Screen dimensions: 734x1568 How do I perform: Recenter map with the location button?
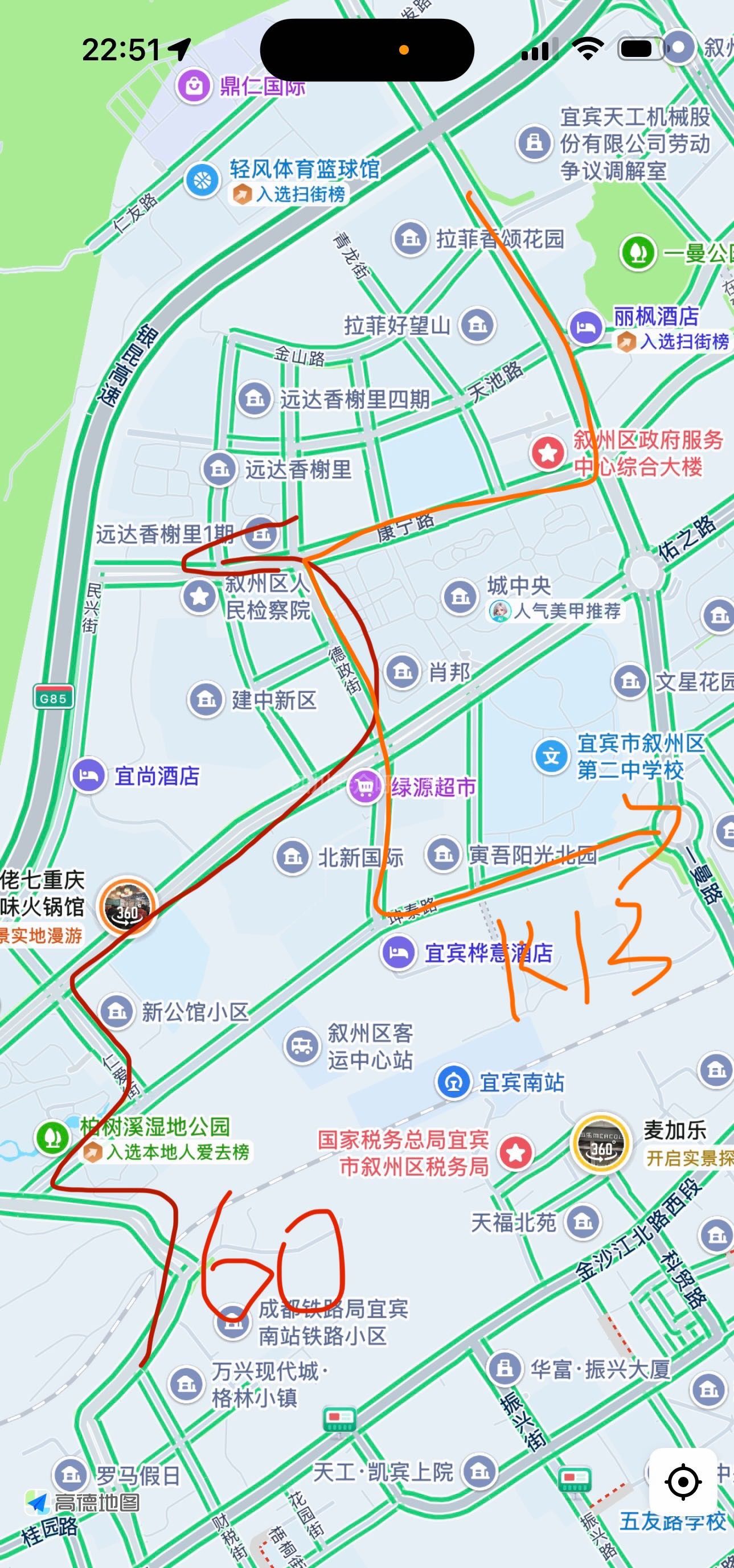coord(682,1481)
